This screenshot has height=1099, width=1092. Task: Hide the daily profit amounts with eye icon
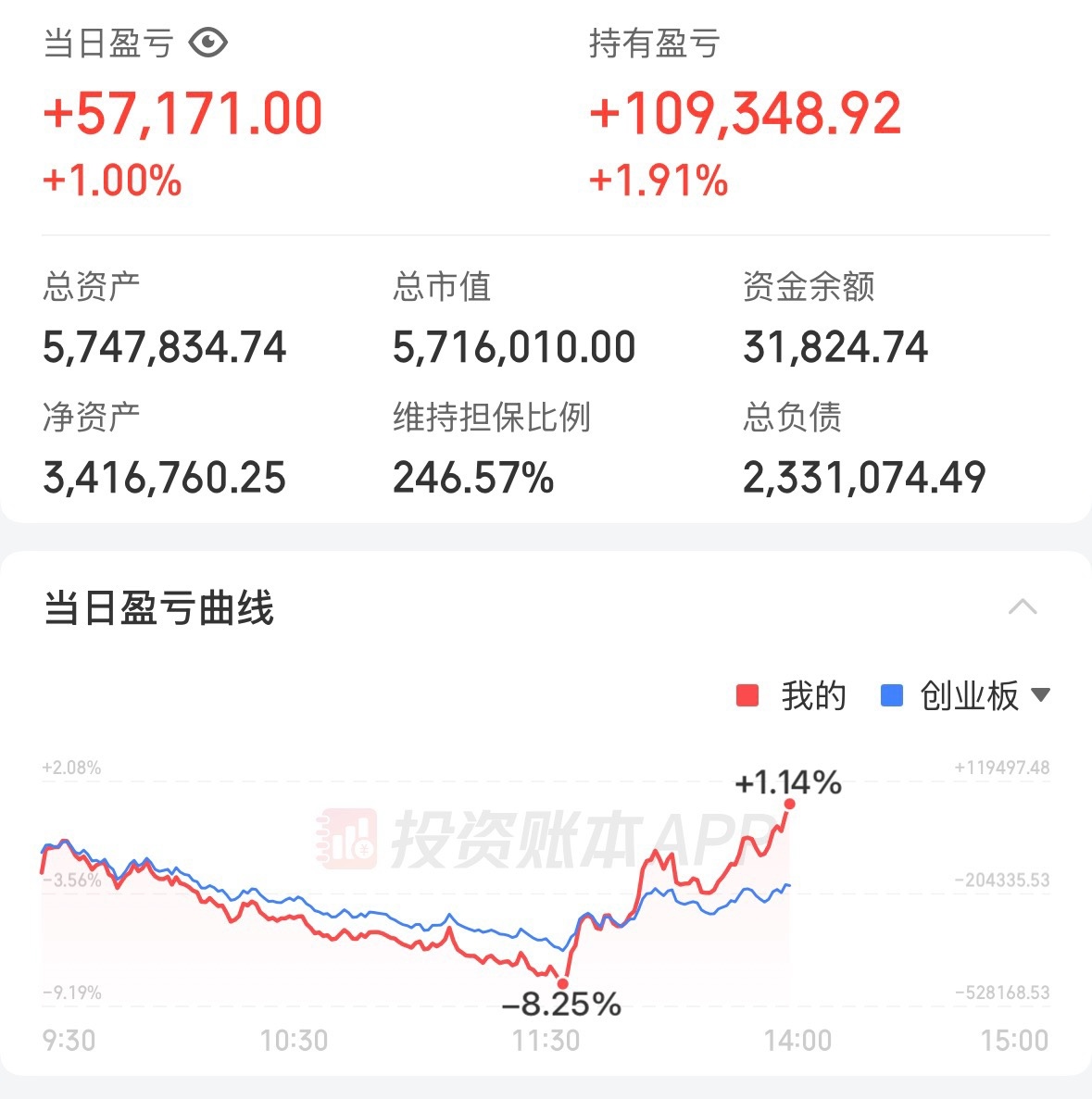[x=208, y=44]
